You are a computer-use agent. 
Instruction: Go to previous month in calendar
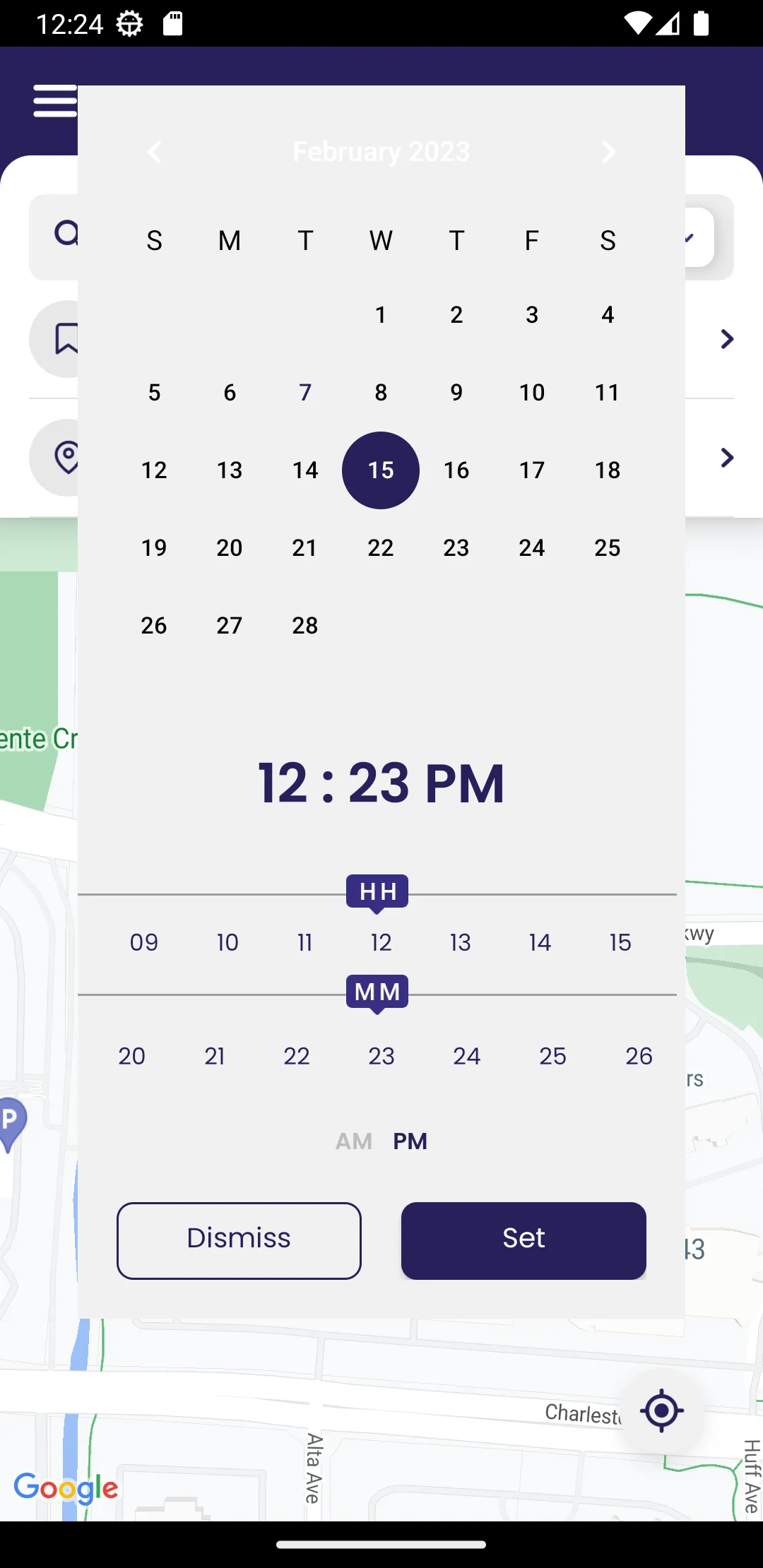coord(155,152)
